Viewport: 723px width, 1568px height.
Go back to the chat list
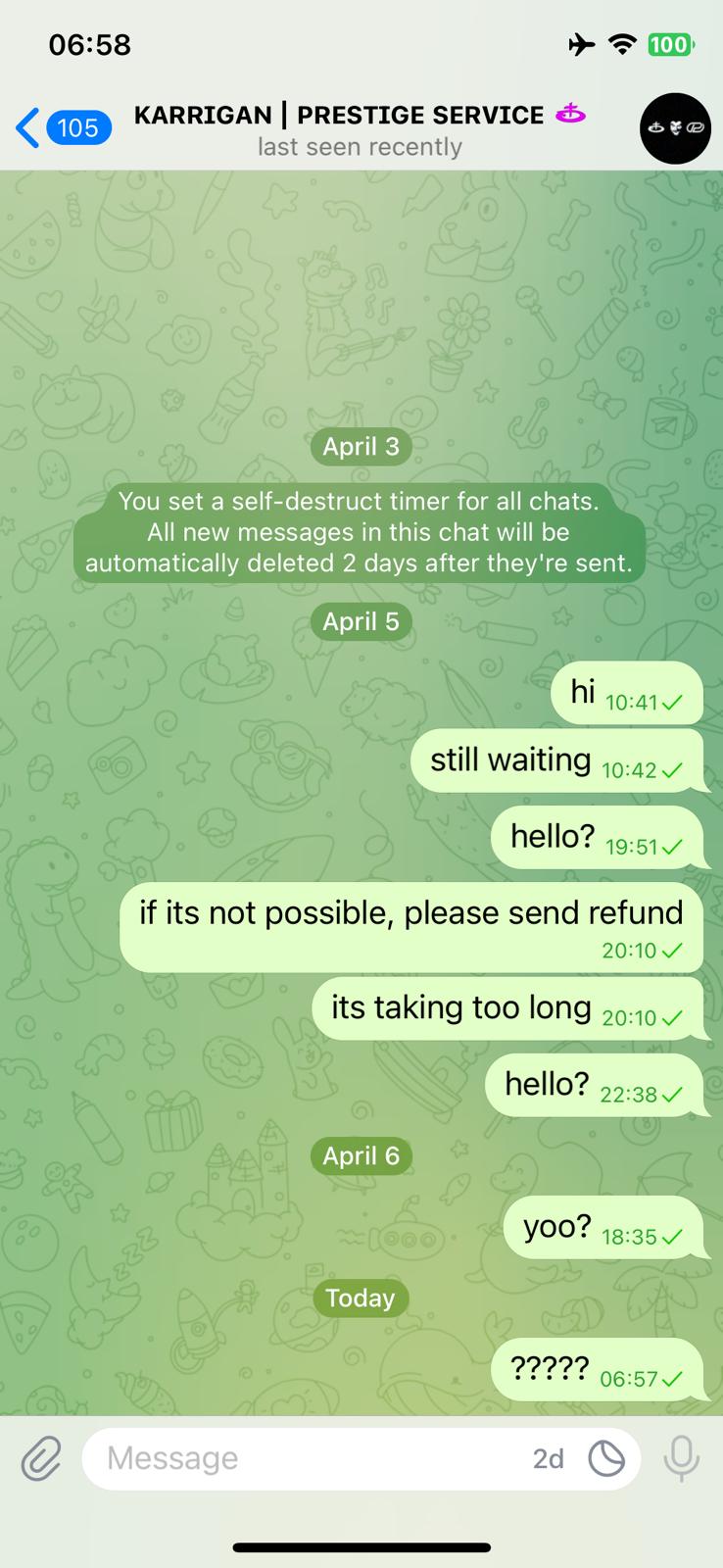pos(61,128)
